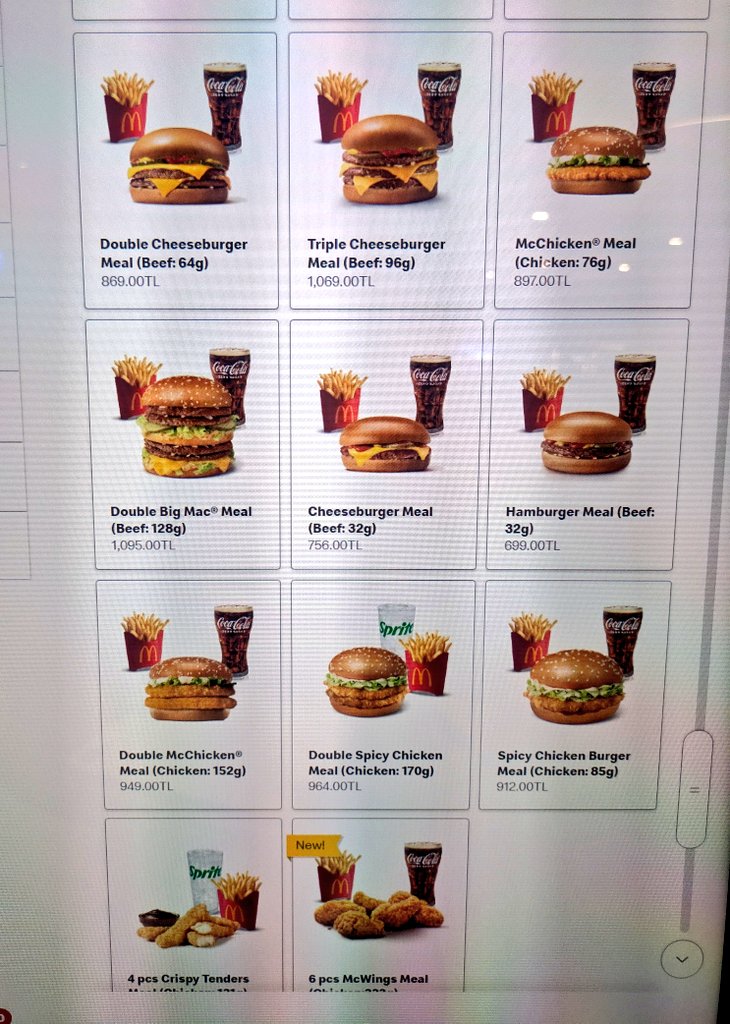Open the 4 pcs Crispy Tenders Meal
730x1024 pixels.
tap(194, 905)
